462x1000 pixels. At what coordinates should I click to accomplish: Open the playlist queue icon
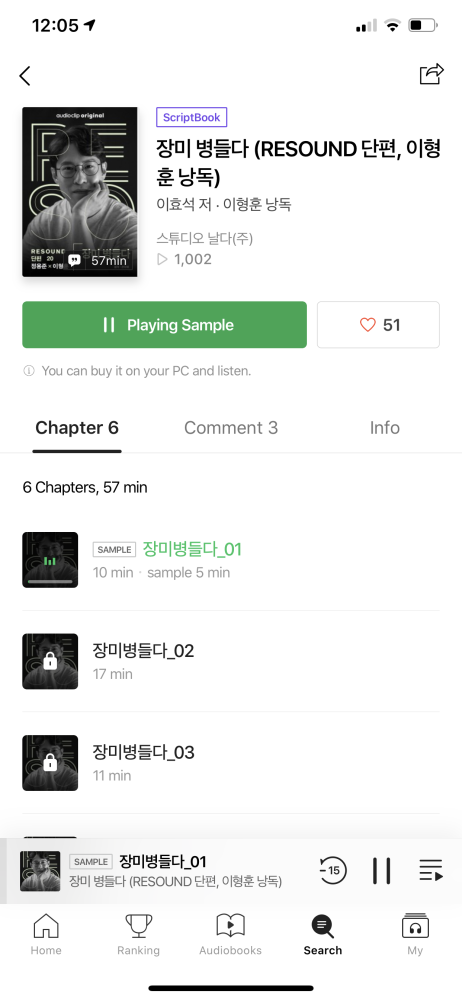pos(431,871)
